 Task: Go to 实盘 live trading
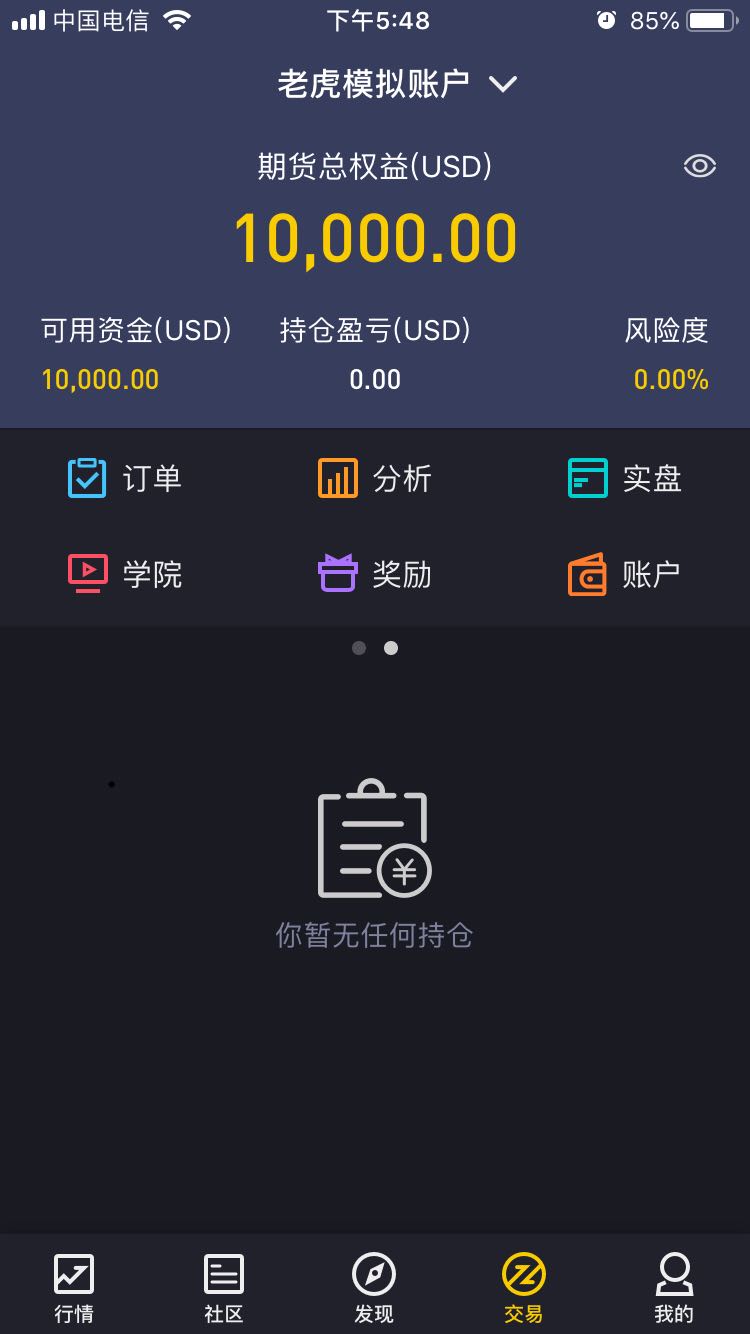pos(625,478)
